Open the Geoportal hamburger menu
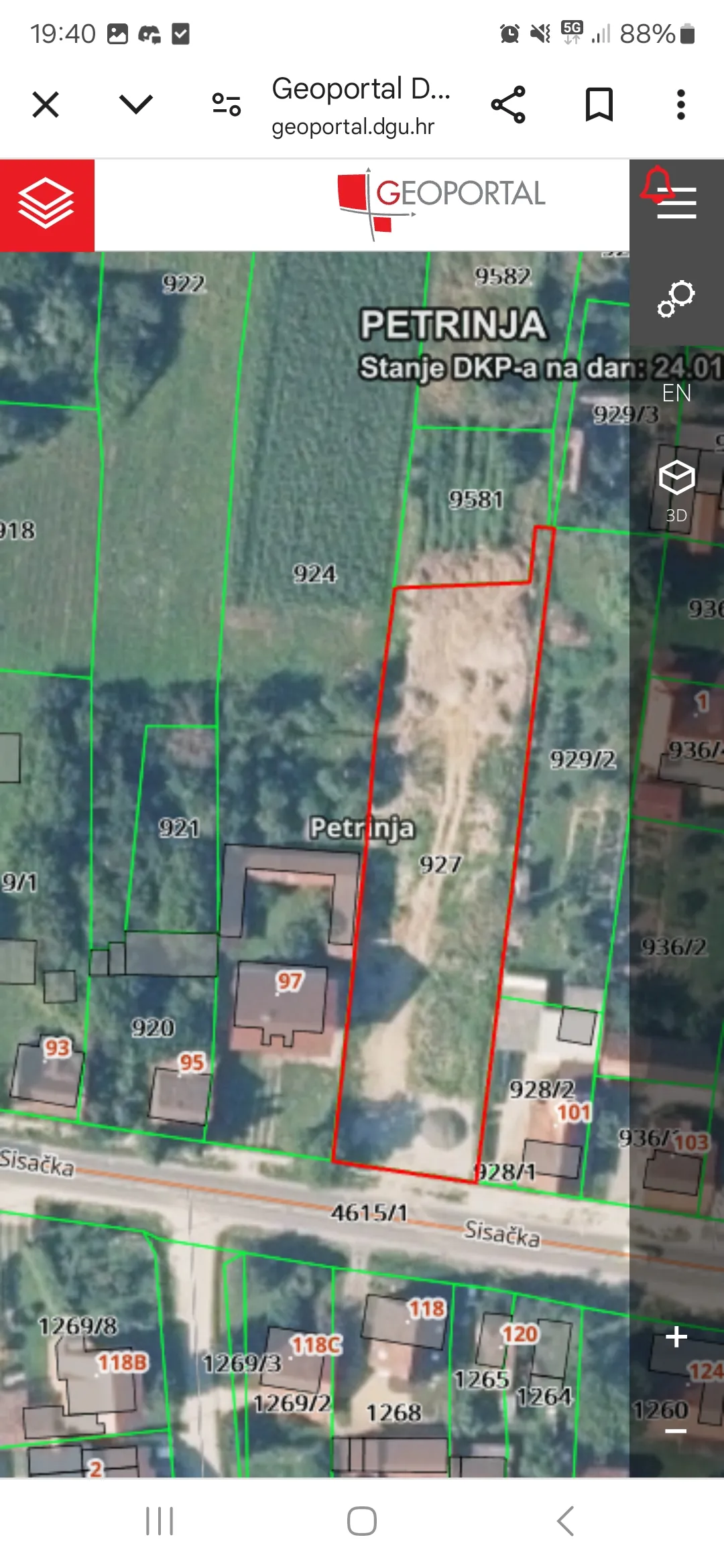The height and width of the screenshot is (1568, 724). tap(677, 203)
